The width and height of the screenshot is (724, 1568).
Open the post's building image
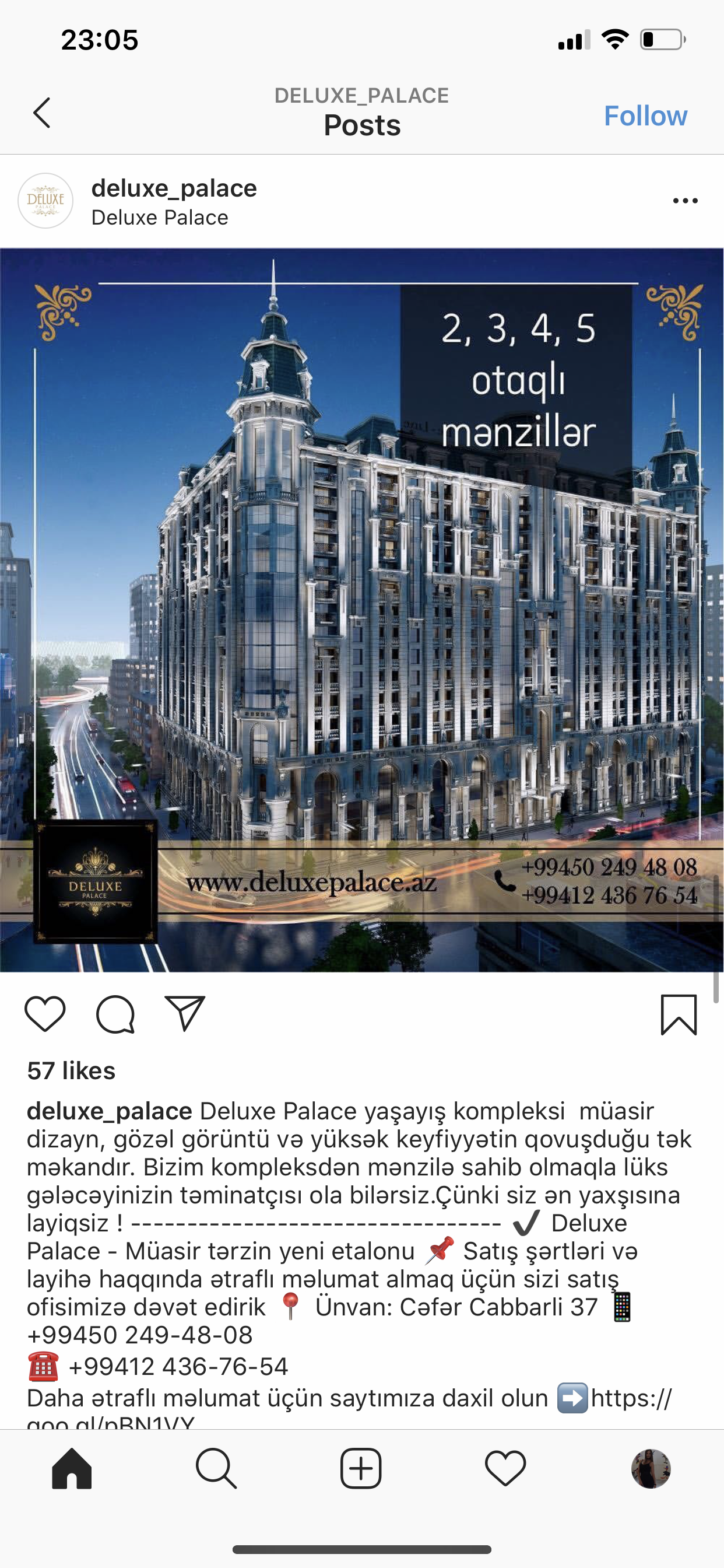(362, 610)
